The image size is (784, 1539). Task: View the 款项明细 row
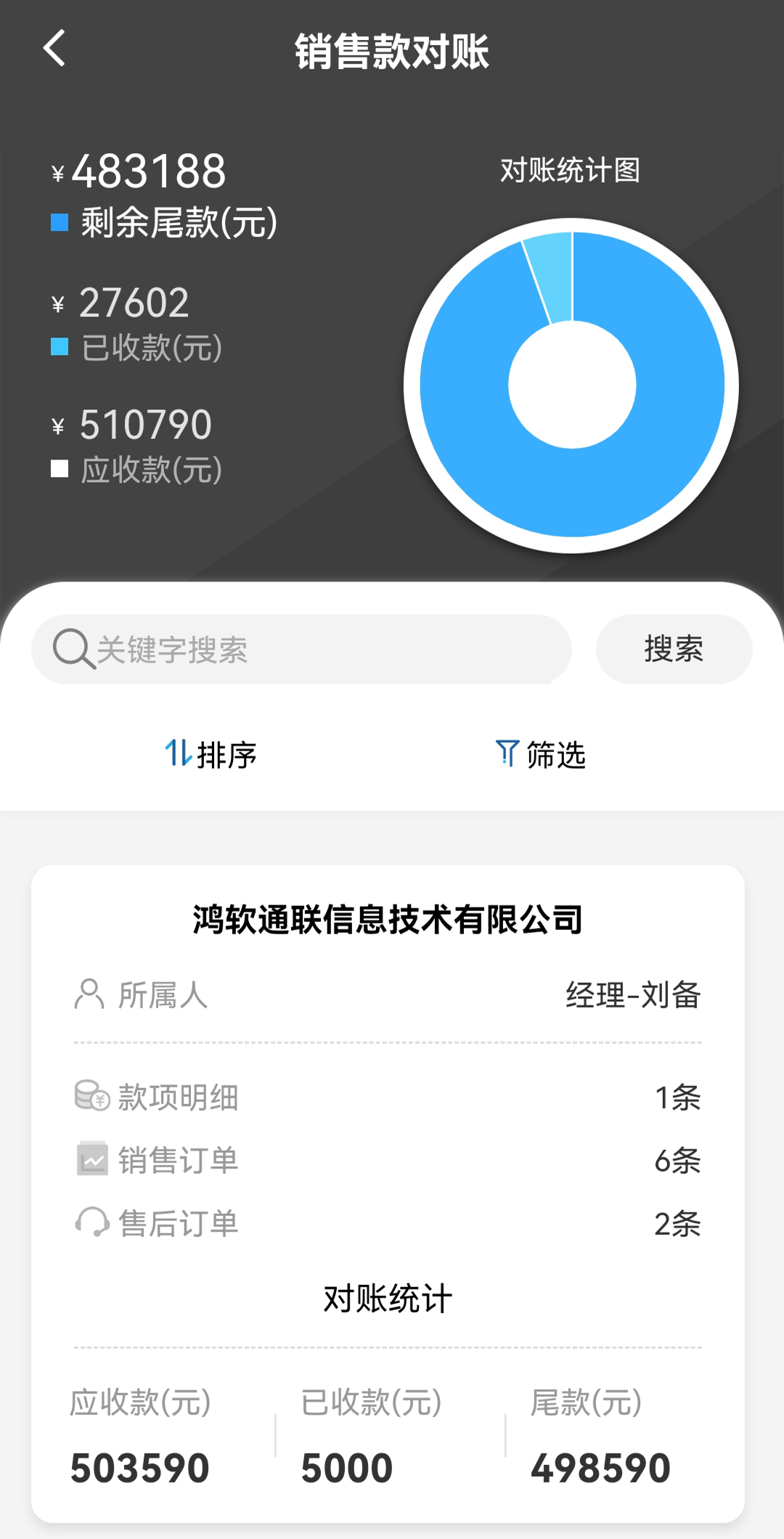(x=388, y=1097)
